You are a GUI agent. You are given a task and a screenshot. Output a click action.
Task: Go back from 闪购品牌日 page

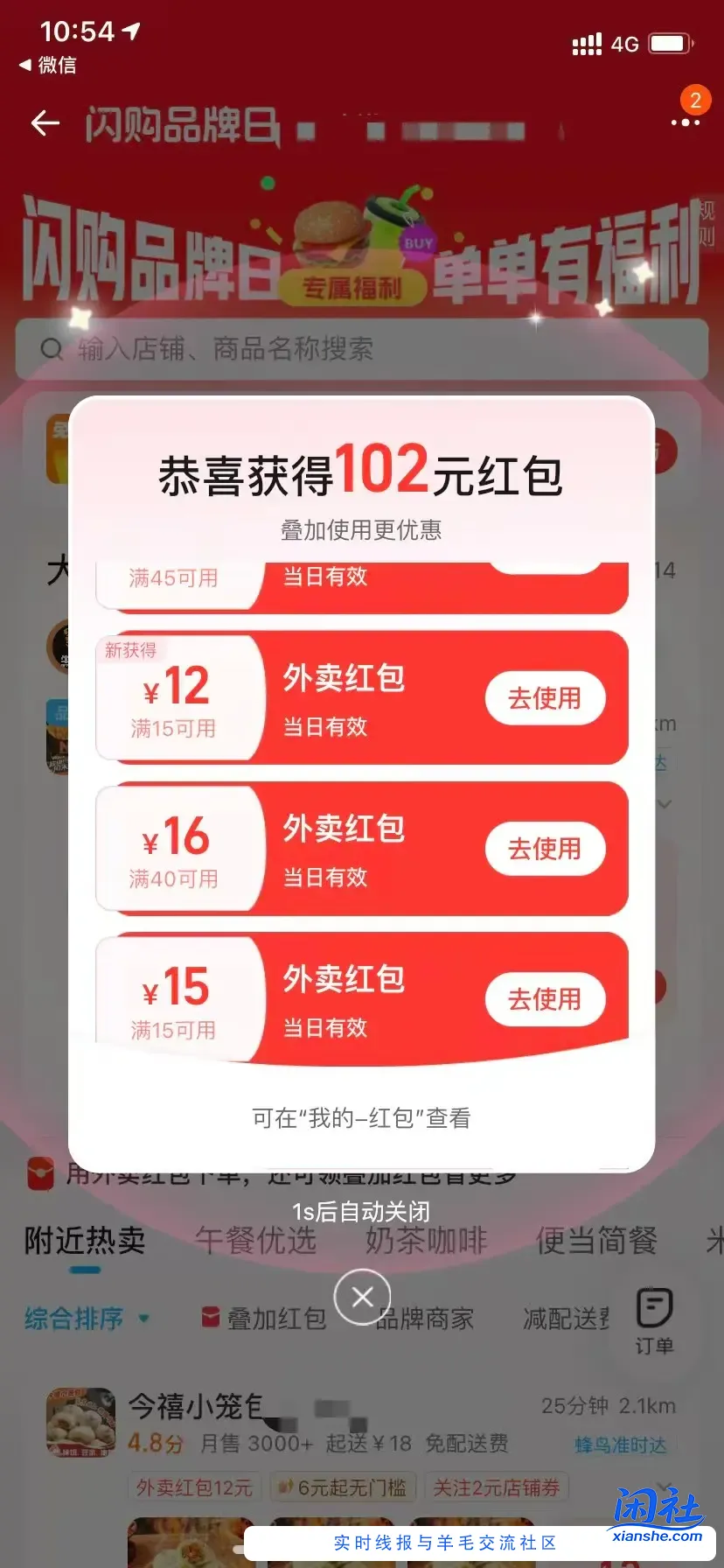pos(45,123)
